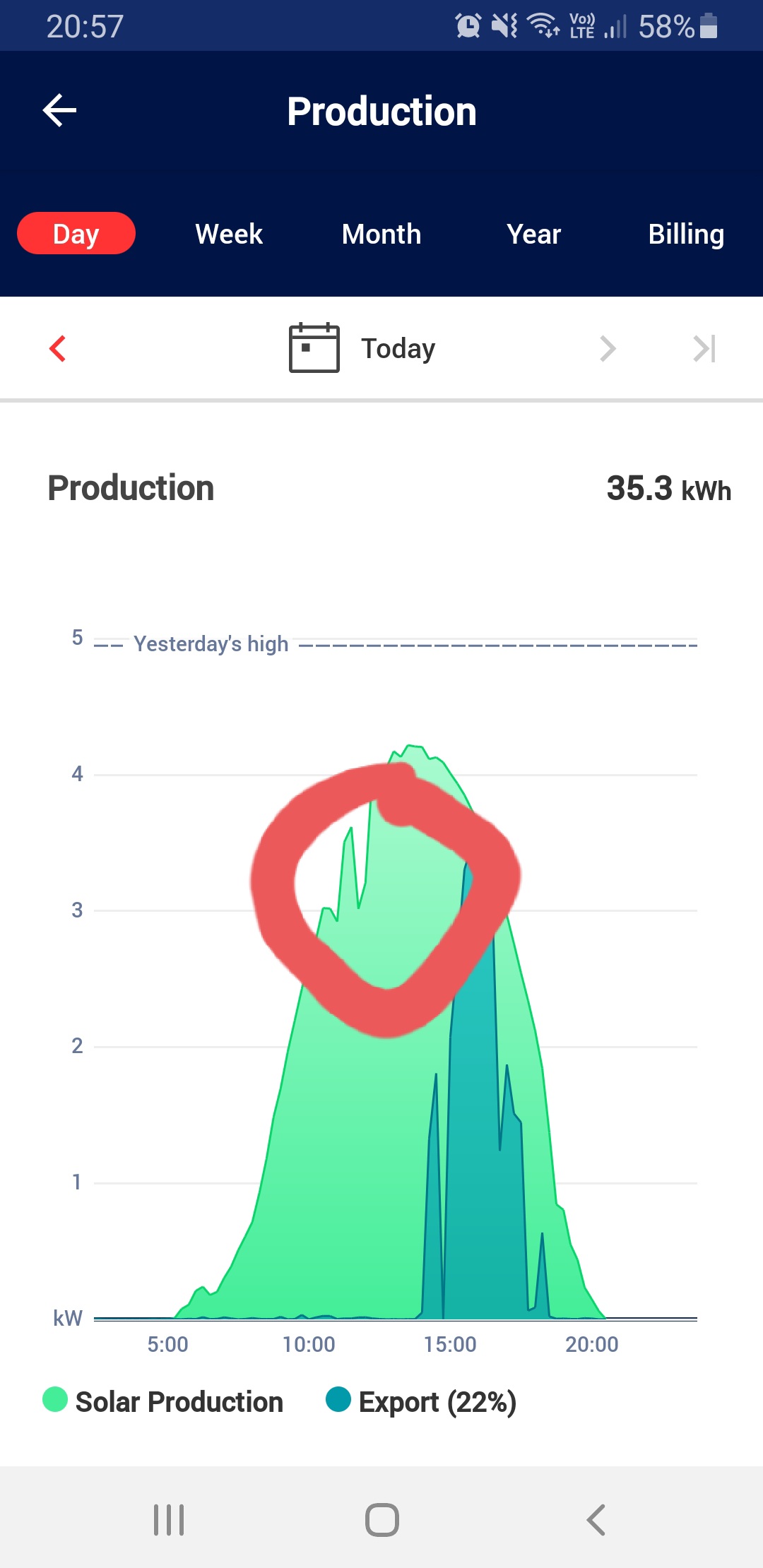Select the Day tab
The image size is (763, 1568).
[x=76, y=234]
